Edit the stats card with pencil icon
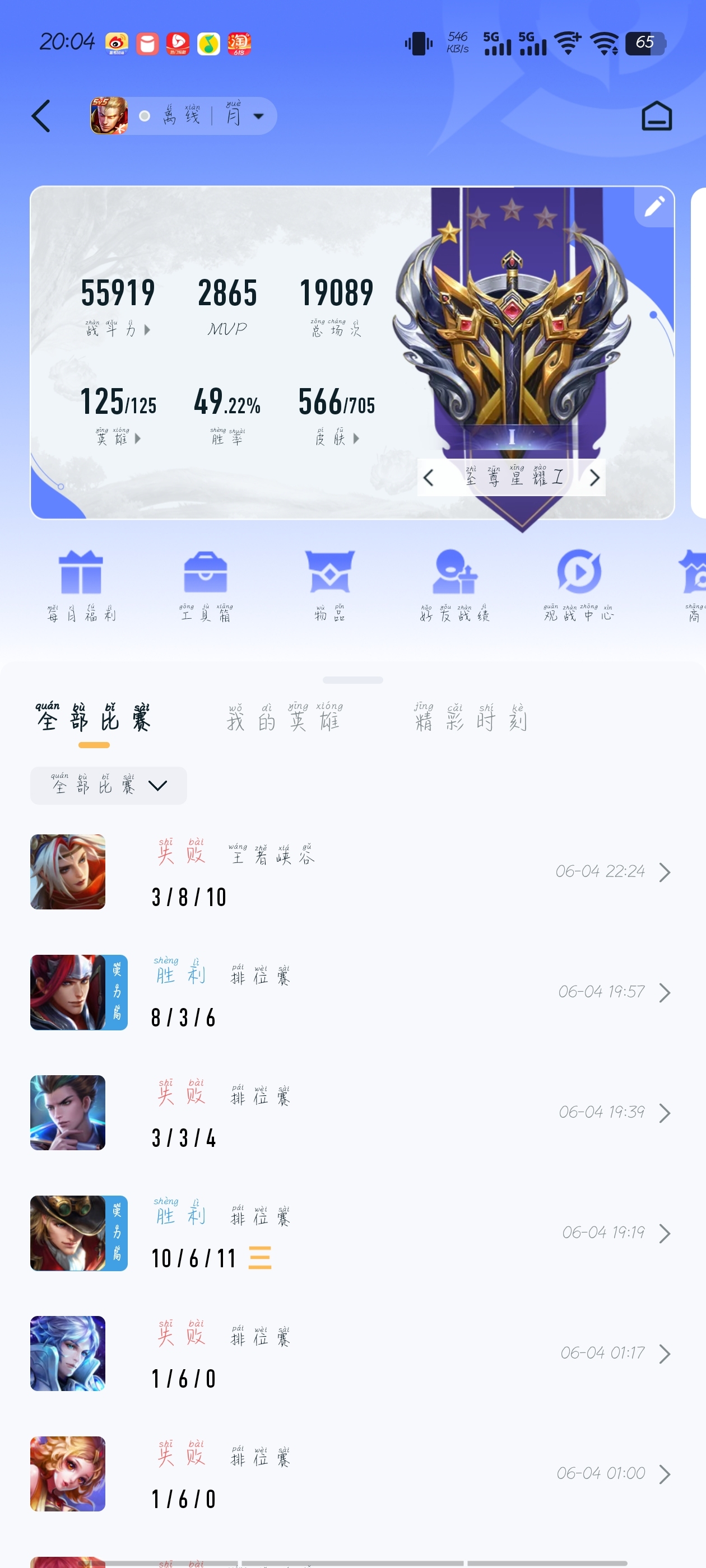The height and width of the screenshot is (1568, 706). (x=654, y=206)
